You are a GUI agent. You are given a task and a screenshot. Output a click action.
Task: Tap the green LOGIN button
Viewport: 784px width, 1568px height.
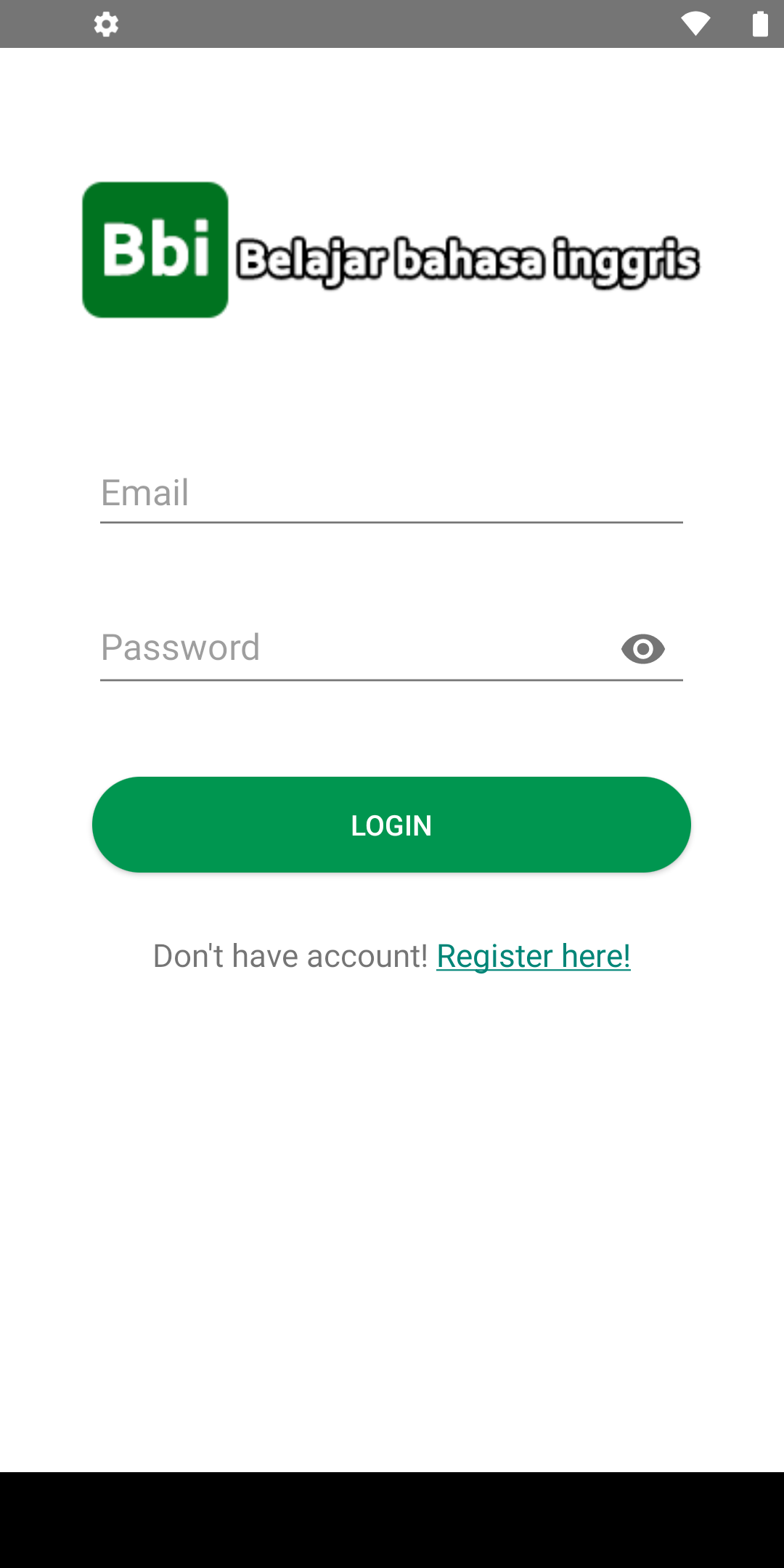[x=391, y=825]
